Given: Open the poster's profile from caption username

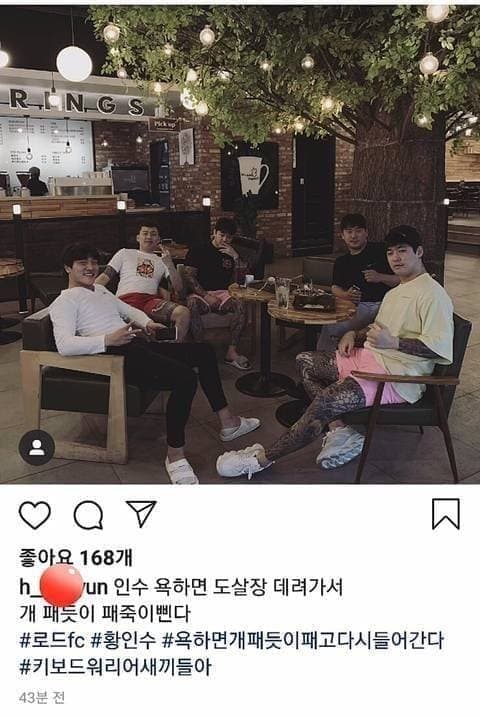Looking at the screenshot, I should (x=63, y=587).
